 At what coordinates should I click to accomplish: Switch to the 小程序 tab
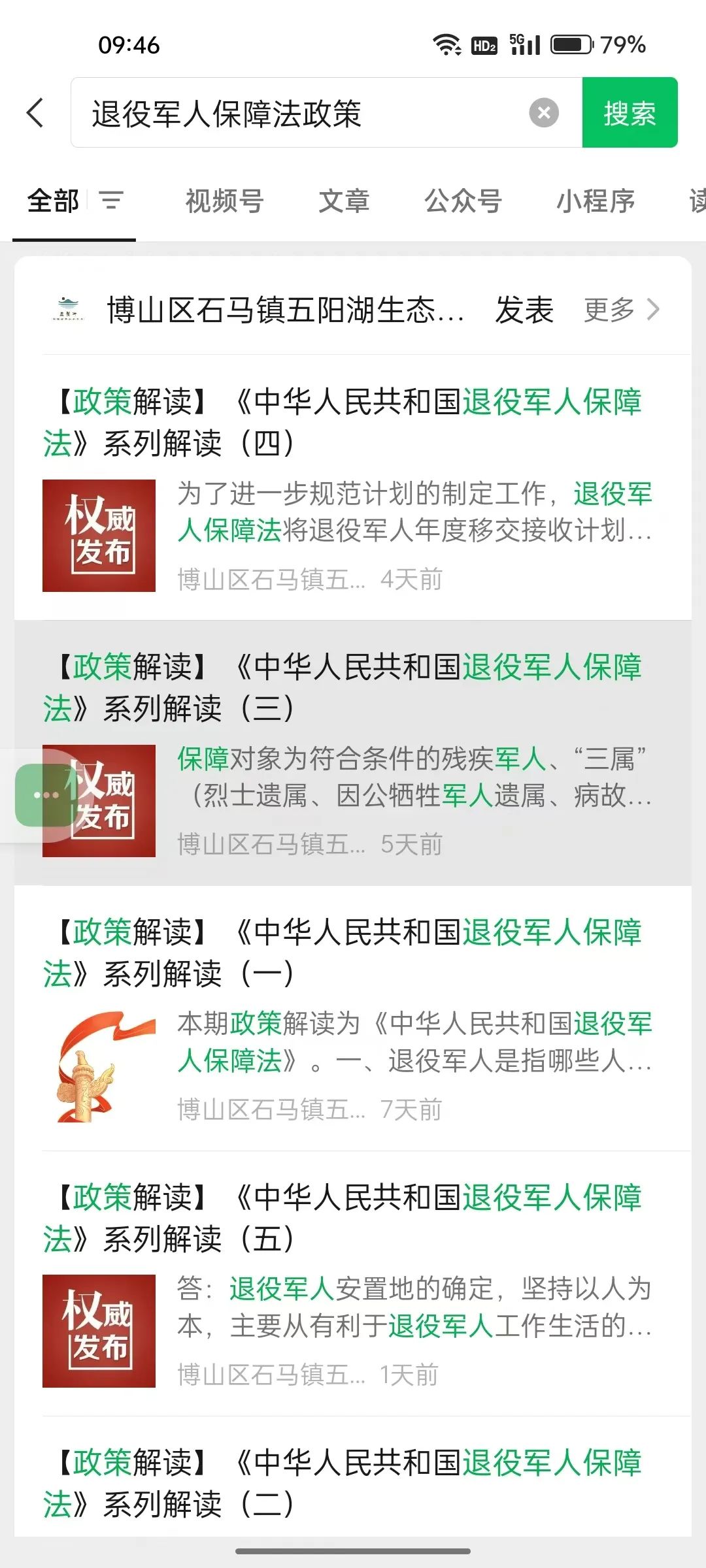[596, 201]
